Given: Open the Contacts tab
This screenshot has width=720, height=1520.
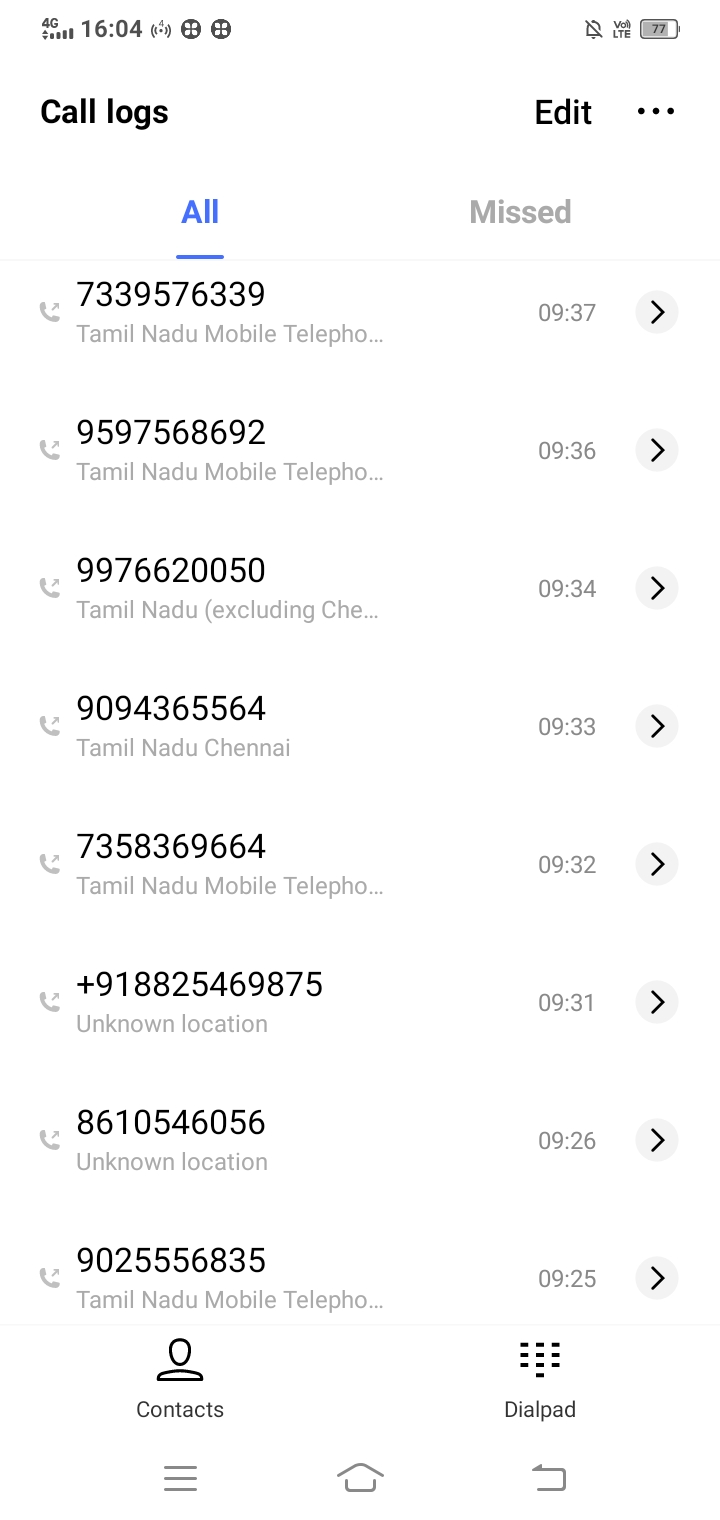Looking at the screenshot, I should (x=180, y=1380).
